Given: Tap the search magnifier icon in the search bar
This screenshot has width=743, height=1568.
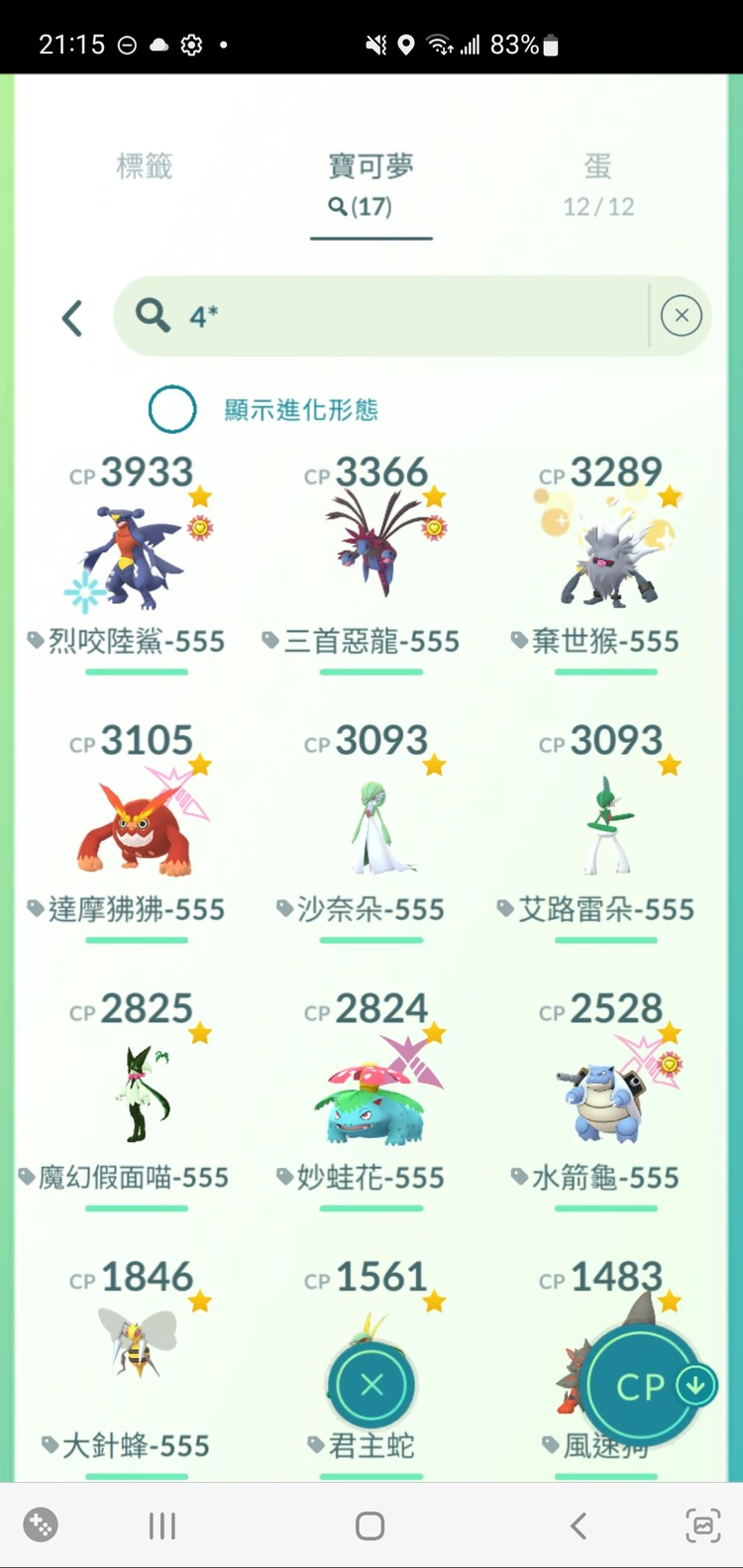Looking at the screenshot, I should [x=151, y=315].
